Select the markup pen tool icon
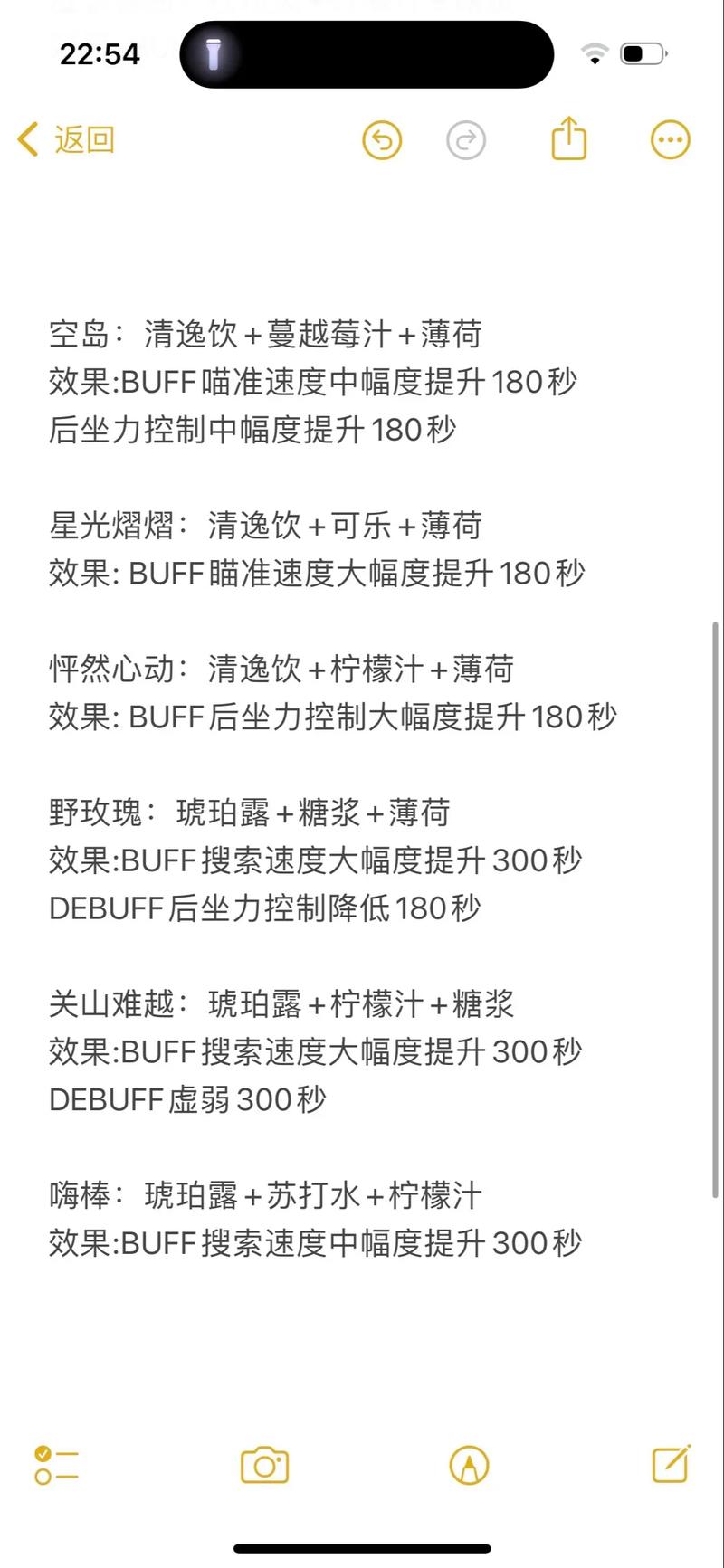Image resolution: width=724 pixels, height=1568 pixels. pos(469,1467)
